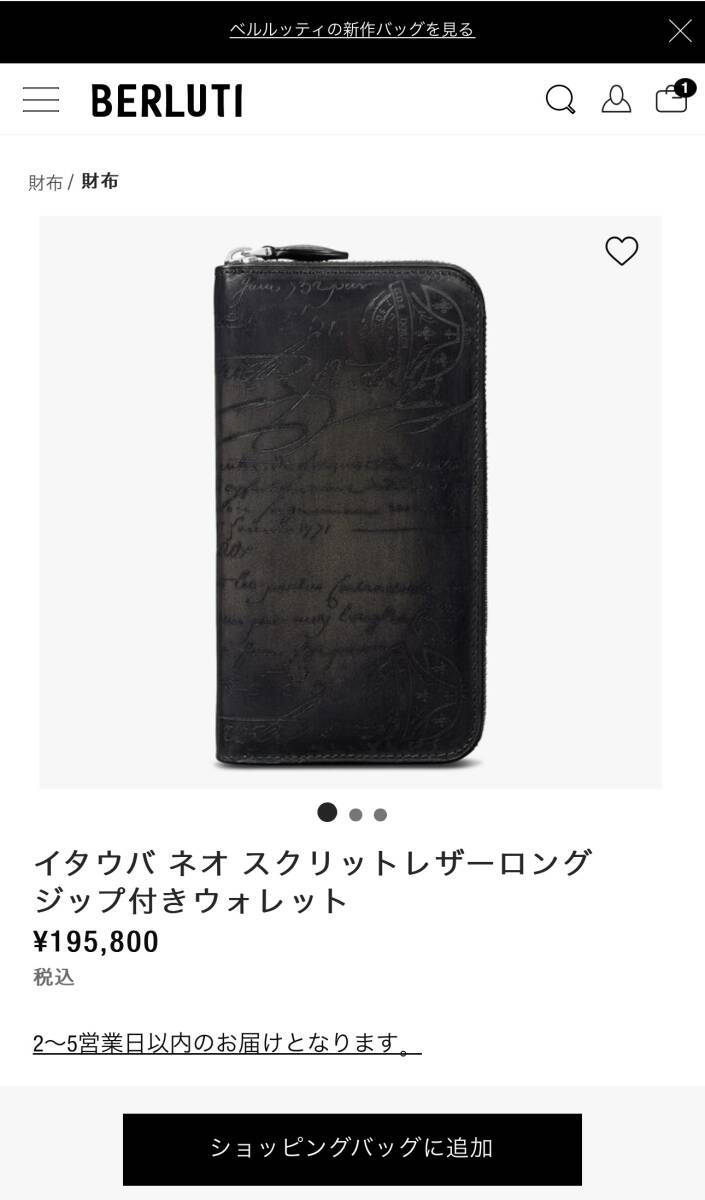The width and height of the screenshot is (705, 1200).
Task: Dismiss the top announcement banner
Action: (680, 31)
